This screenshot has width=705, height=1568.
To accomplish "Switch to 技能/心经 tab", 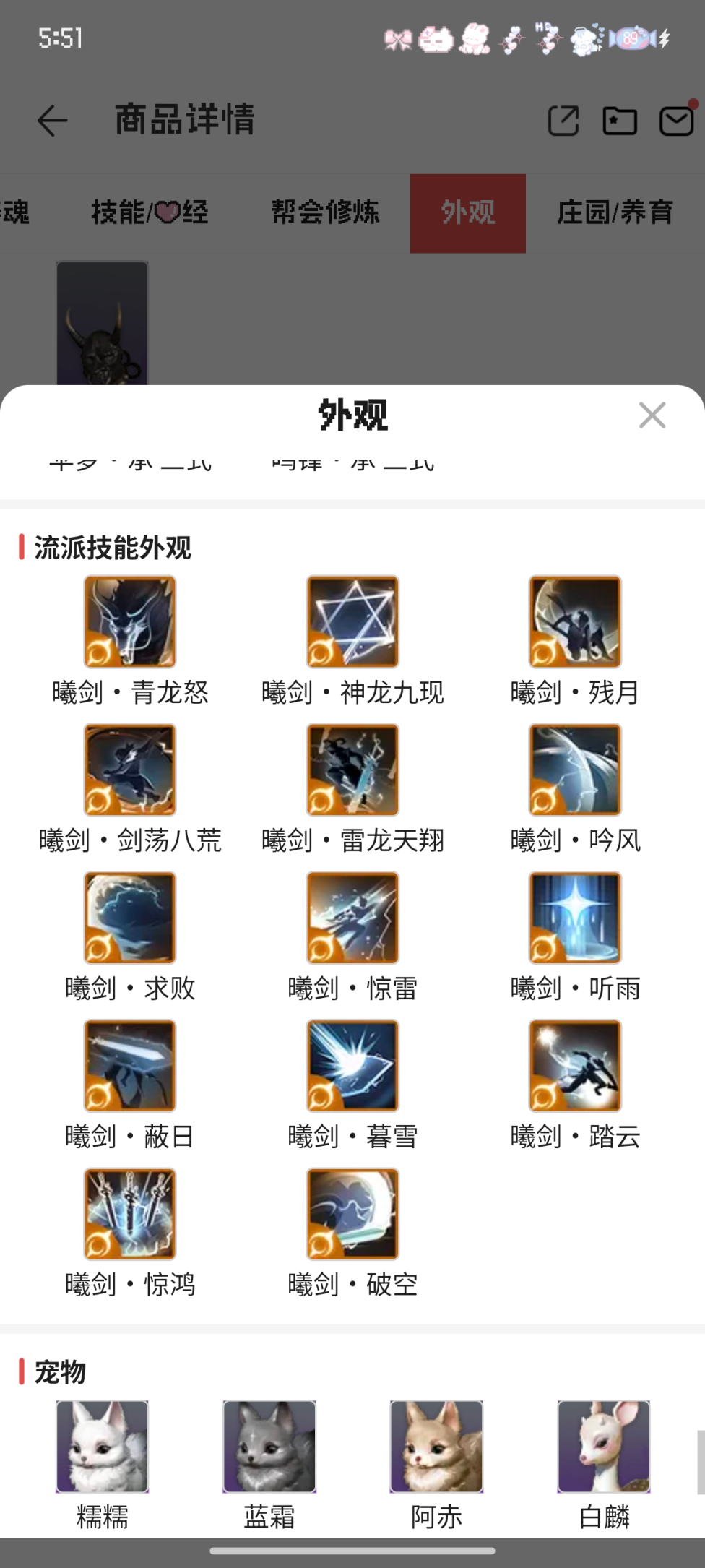I will (150, 212).
